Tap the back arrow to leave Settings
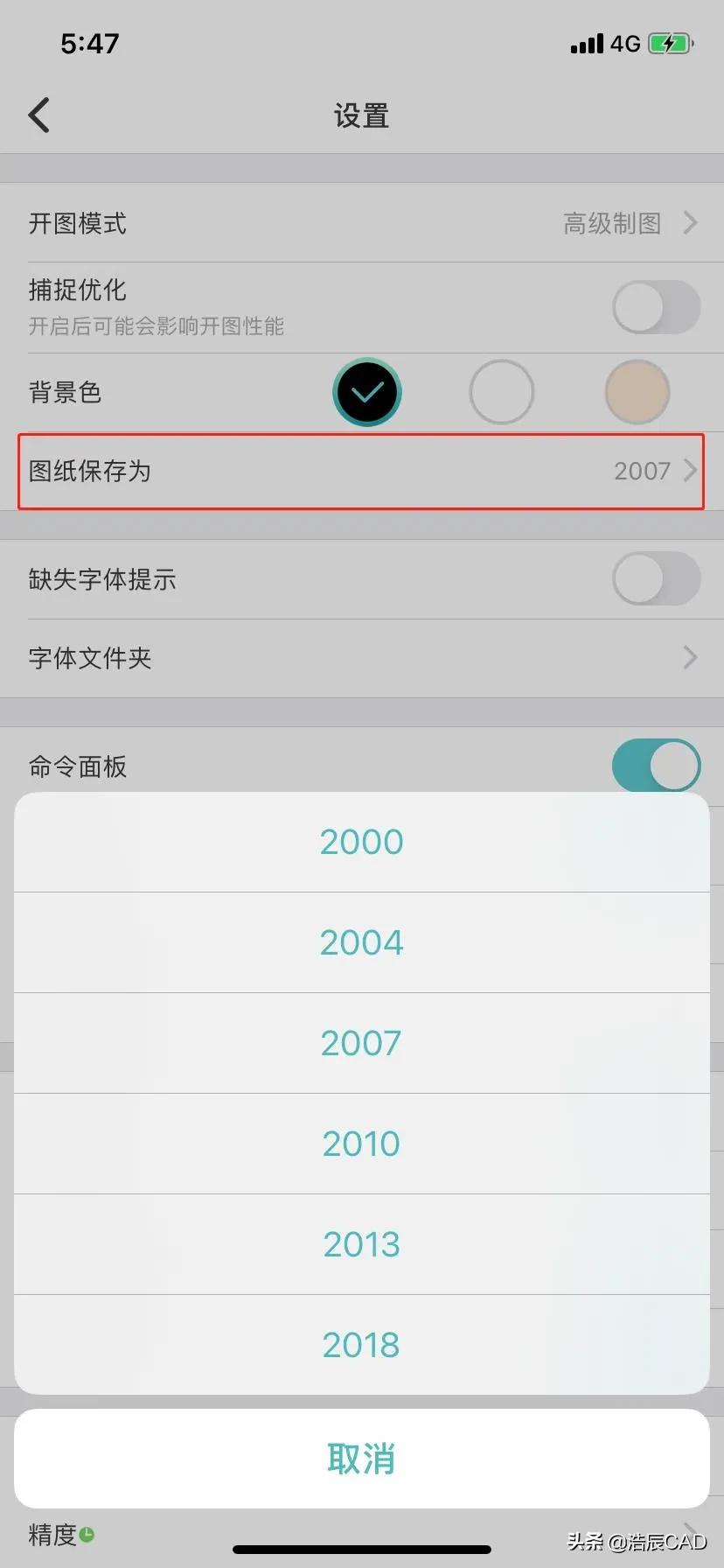Viewport: 724px width, 1568px height. (x=38, y=114)
